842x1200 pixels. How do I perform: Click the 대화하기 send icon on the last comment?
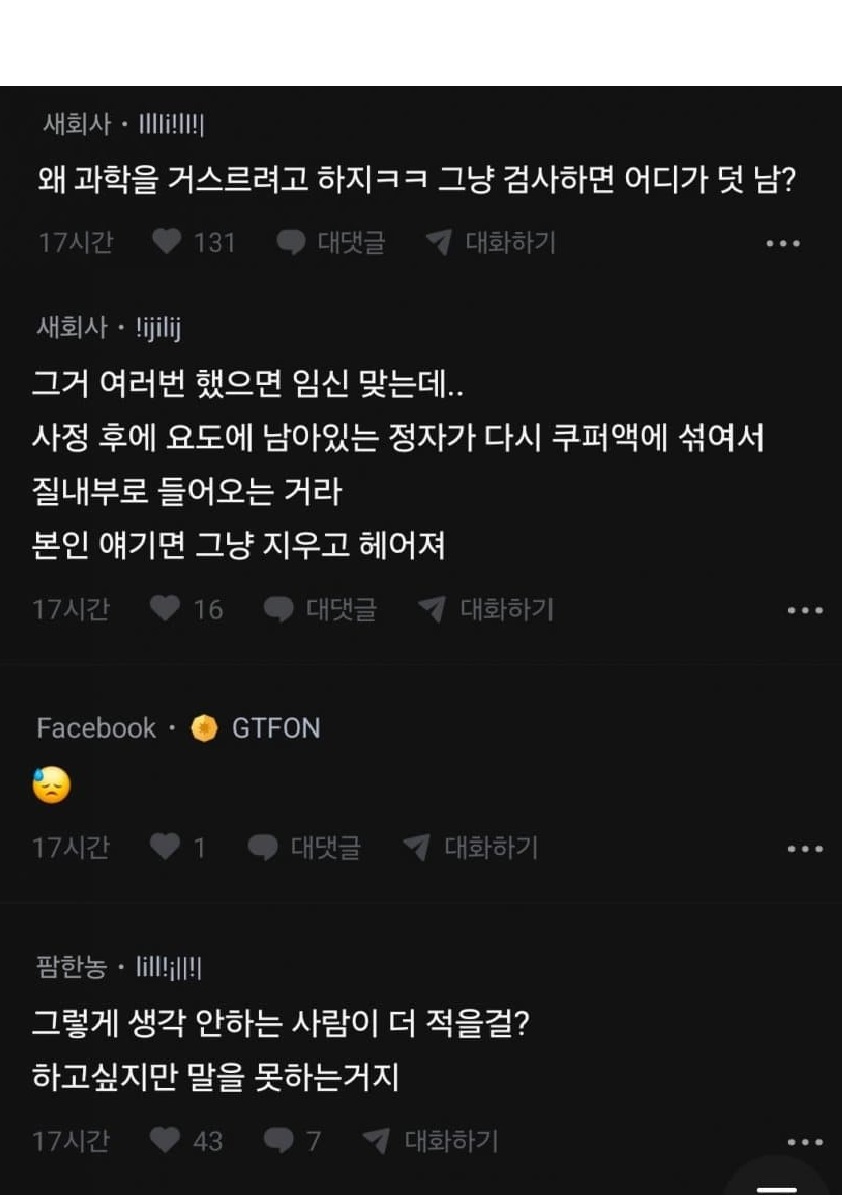(x=375, y=1139)
